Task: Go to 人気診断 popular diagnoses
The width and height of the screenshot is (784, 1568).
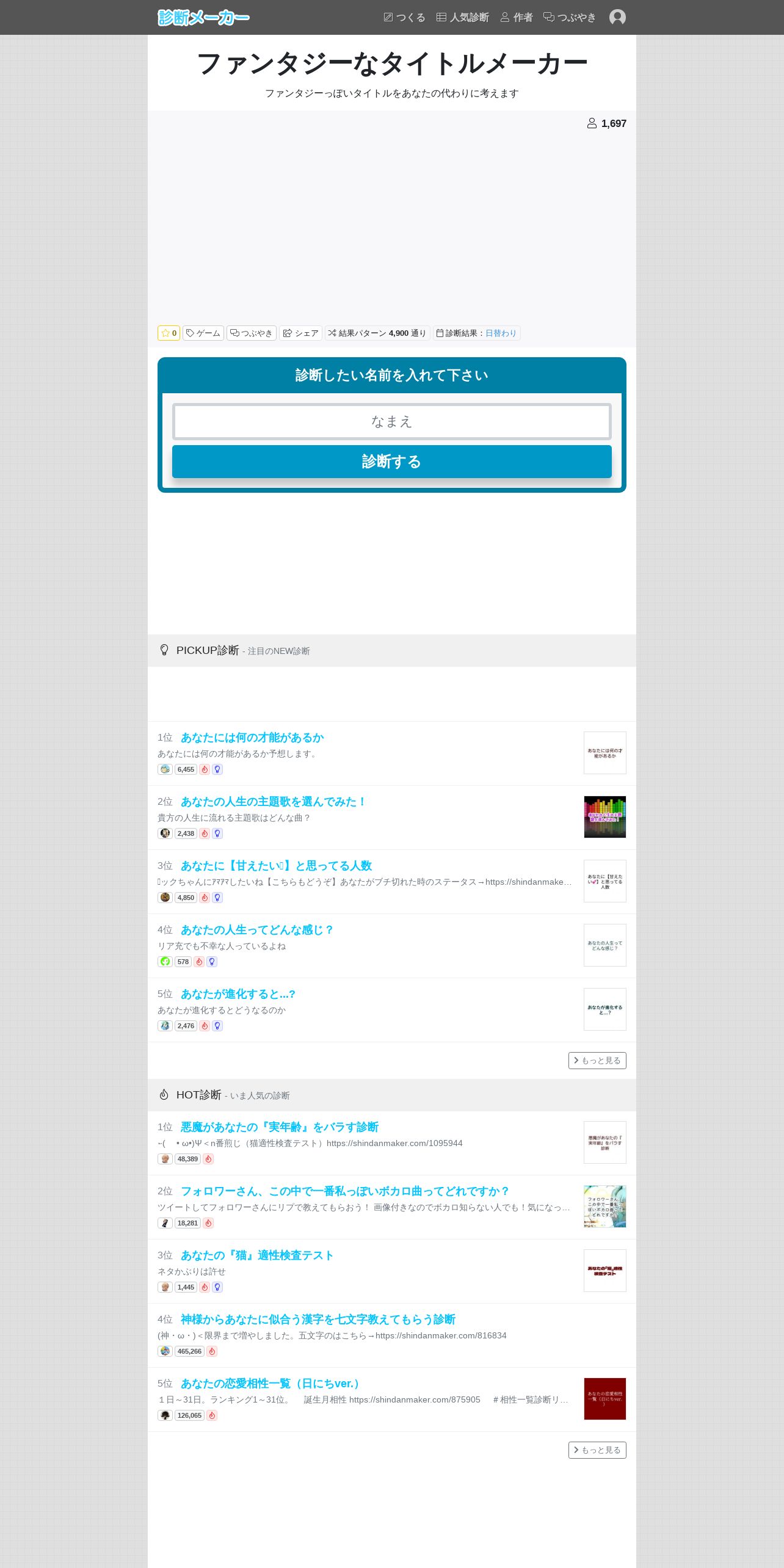Action: (463, 17)
